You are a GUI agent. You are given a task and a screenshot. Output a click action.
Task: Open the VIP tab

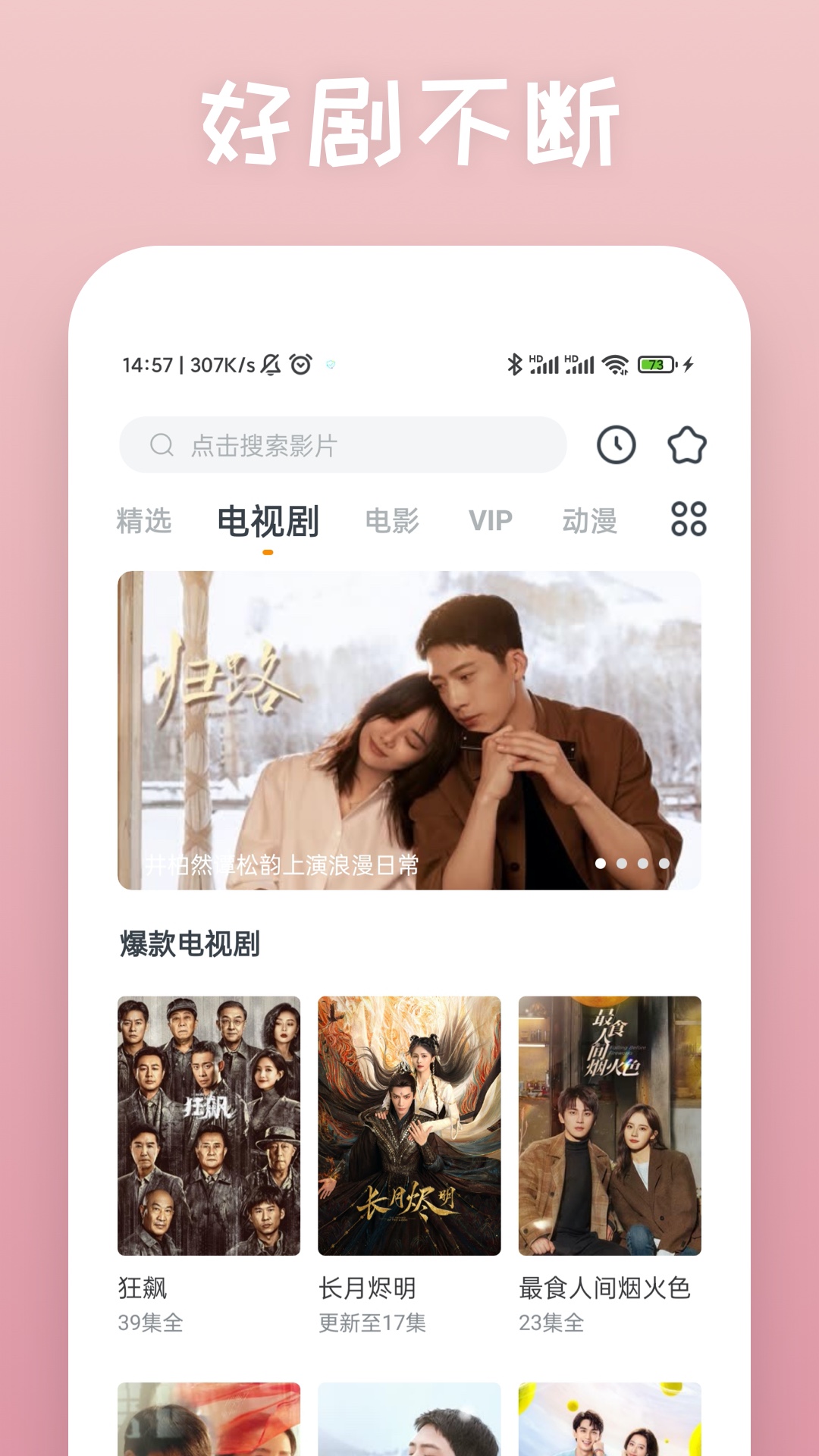tap(489, 520)
